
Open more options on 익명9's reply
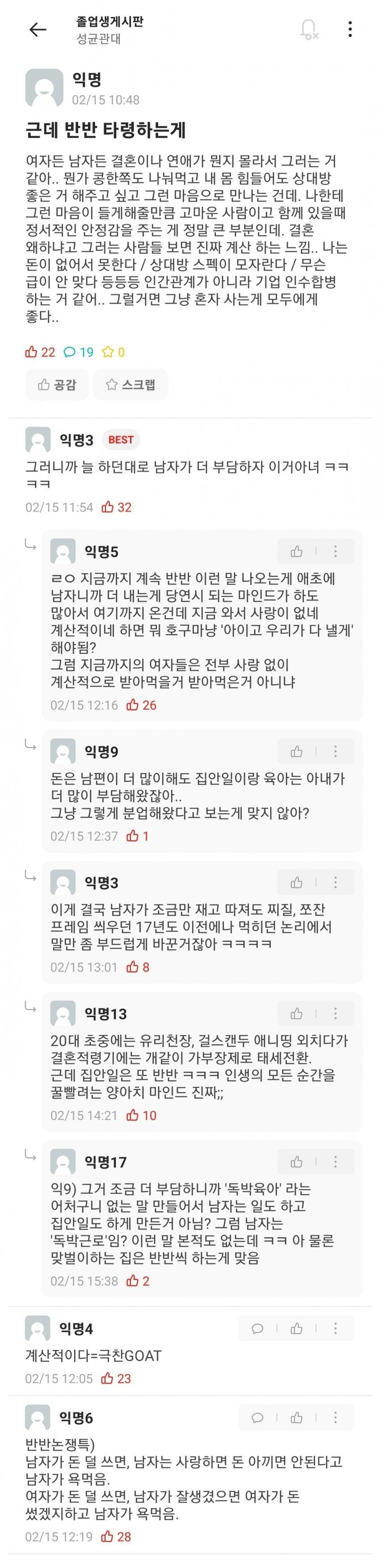click(x=335, y=752)
